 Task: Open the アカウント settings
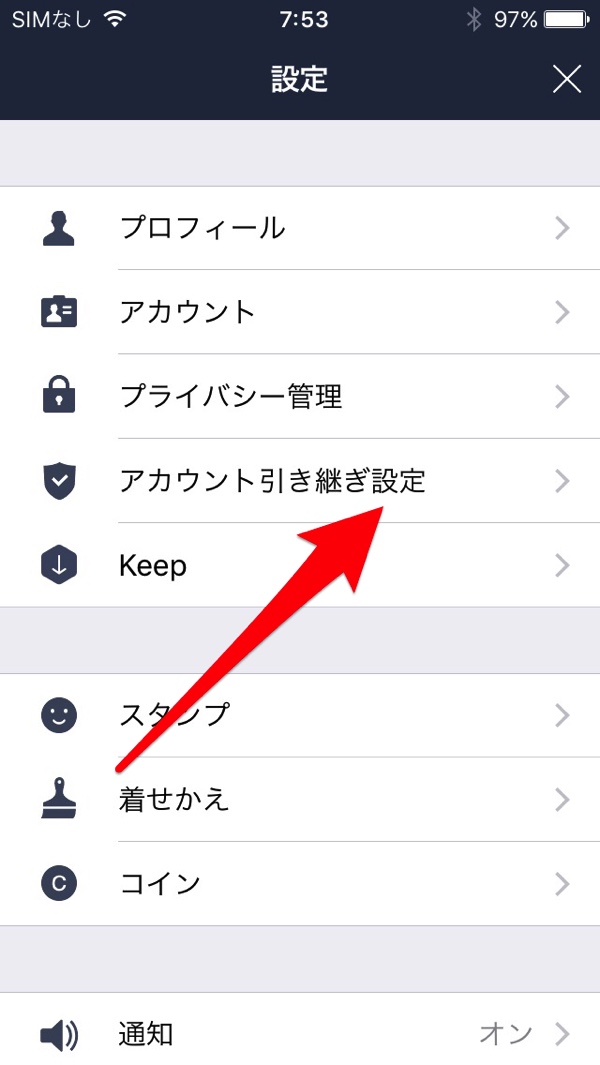coord(300,312)
